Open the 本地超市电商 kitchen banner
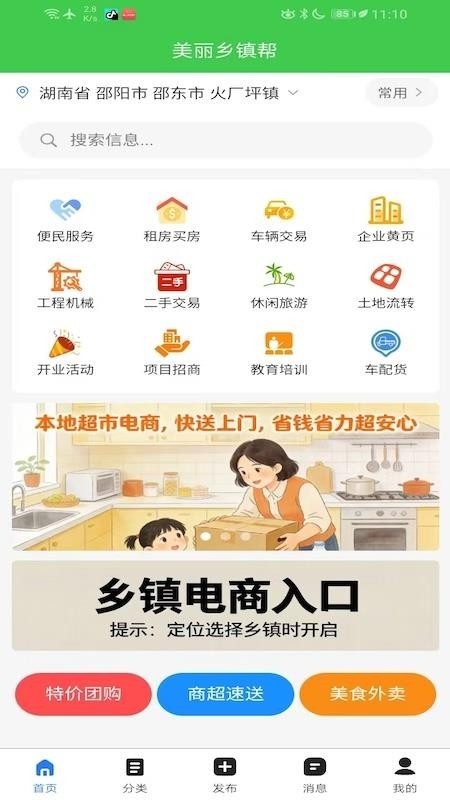Image resolution: width=450 pixels, height=800 pixels. click(225, 477)
